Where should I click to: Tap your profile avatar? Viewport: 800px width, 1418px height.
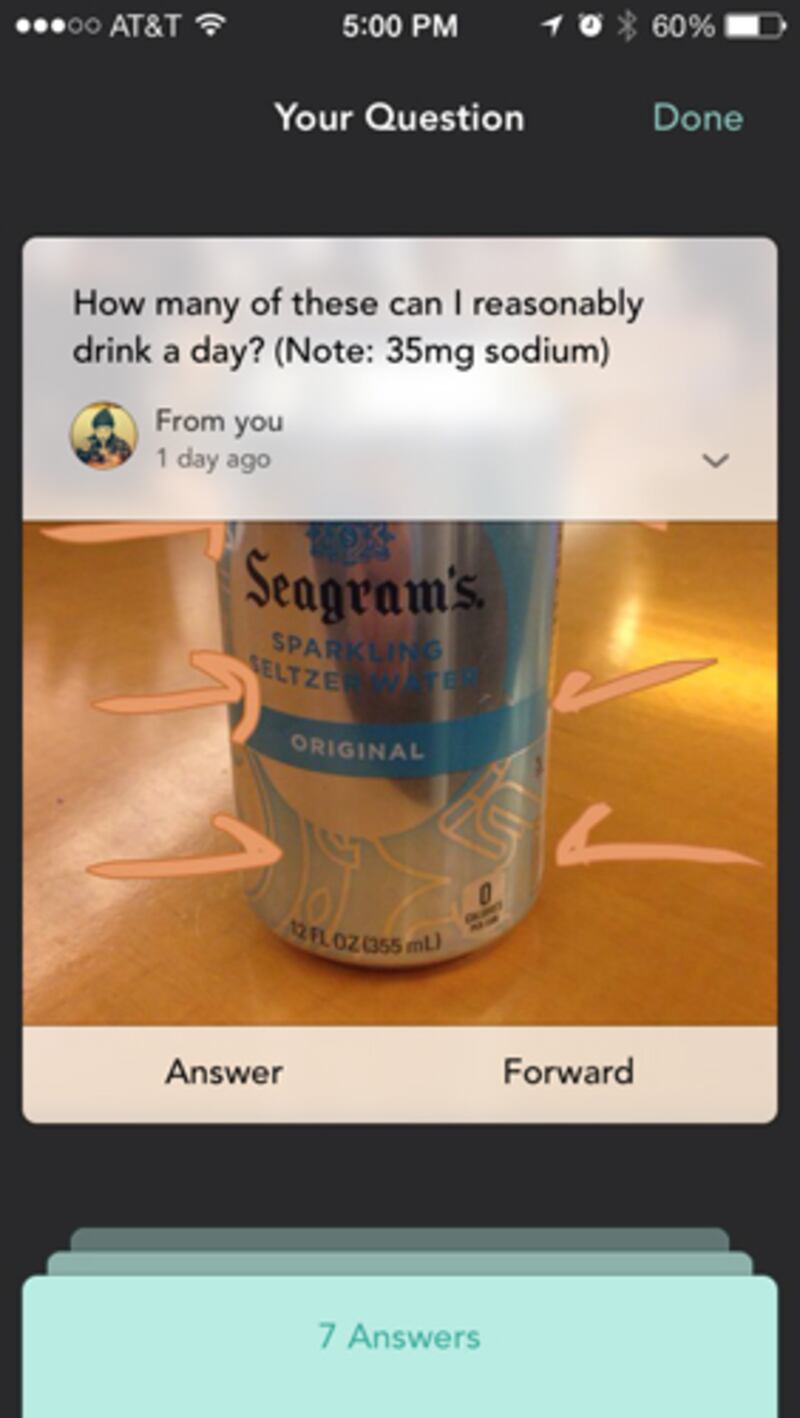pyautogui.click(x=103, y=437)
